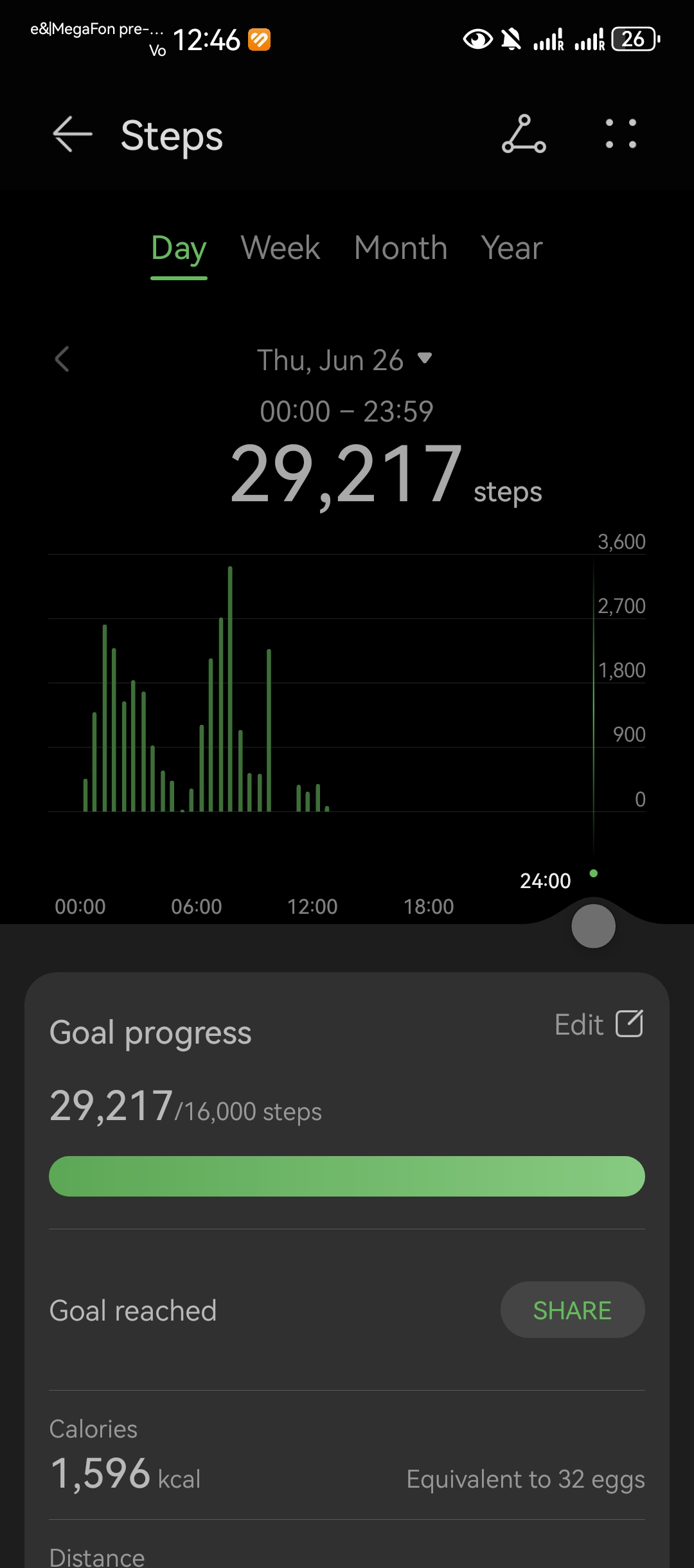Select the Day tab
This screenshot has width=694, height=1568.
pyautogui.click(x=179, y=249)
